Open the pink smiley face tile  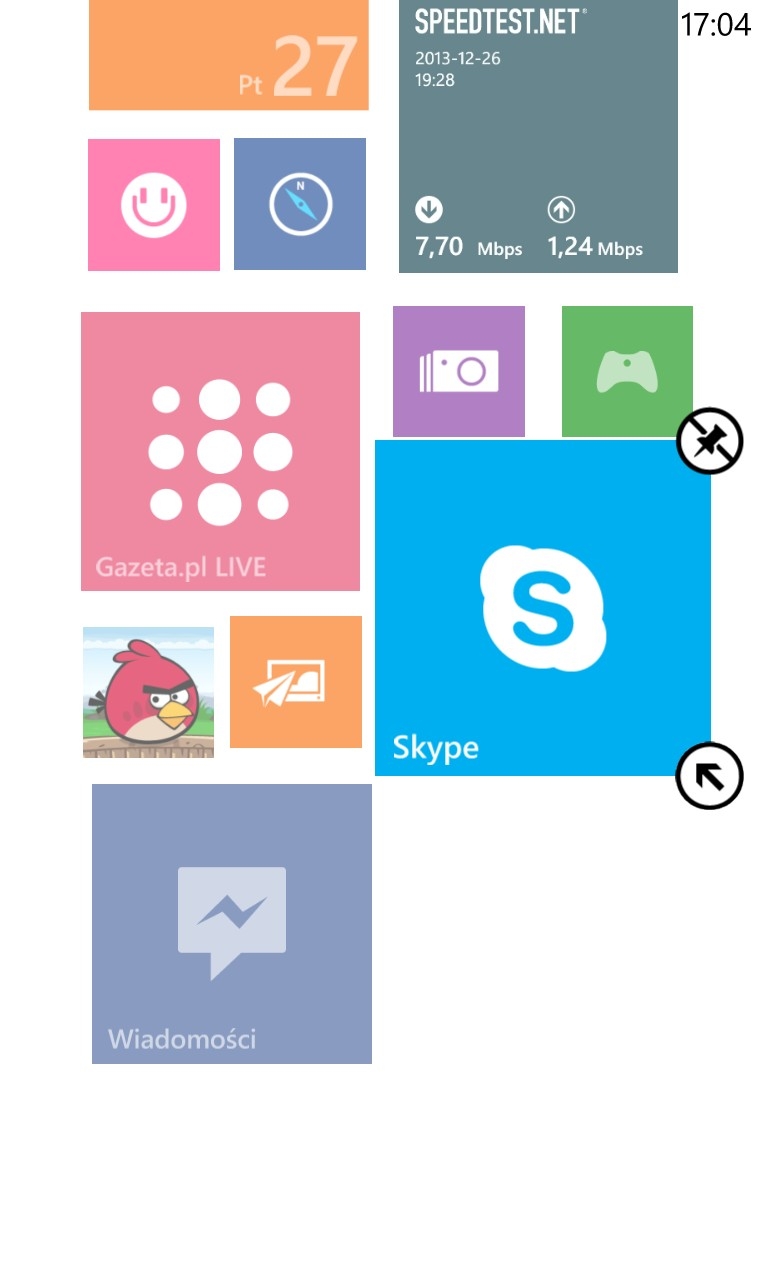click(154, 205)
